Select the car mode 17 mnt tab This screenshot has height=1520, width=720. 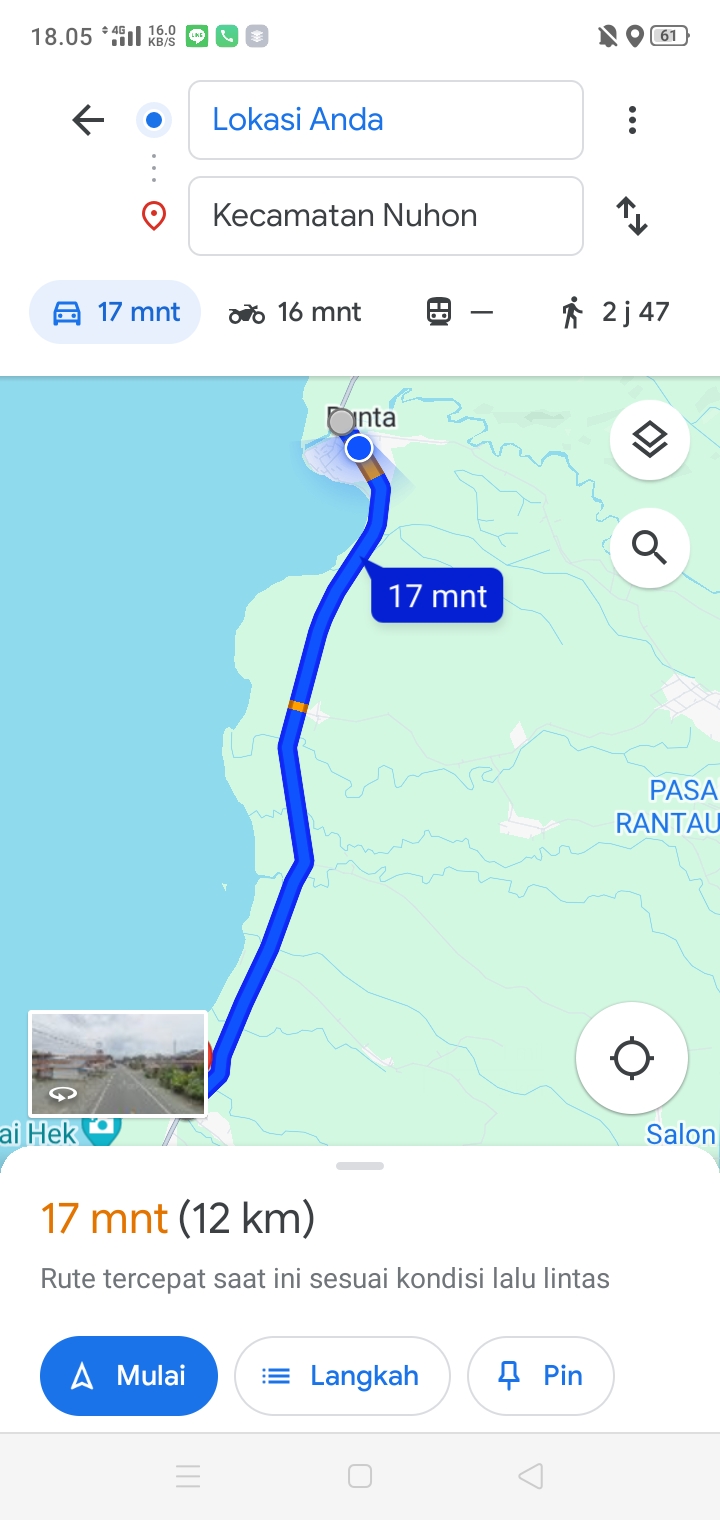[x=115, y=312]
